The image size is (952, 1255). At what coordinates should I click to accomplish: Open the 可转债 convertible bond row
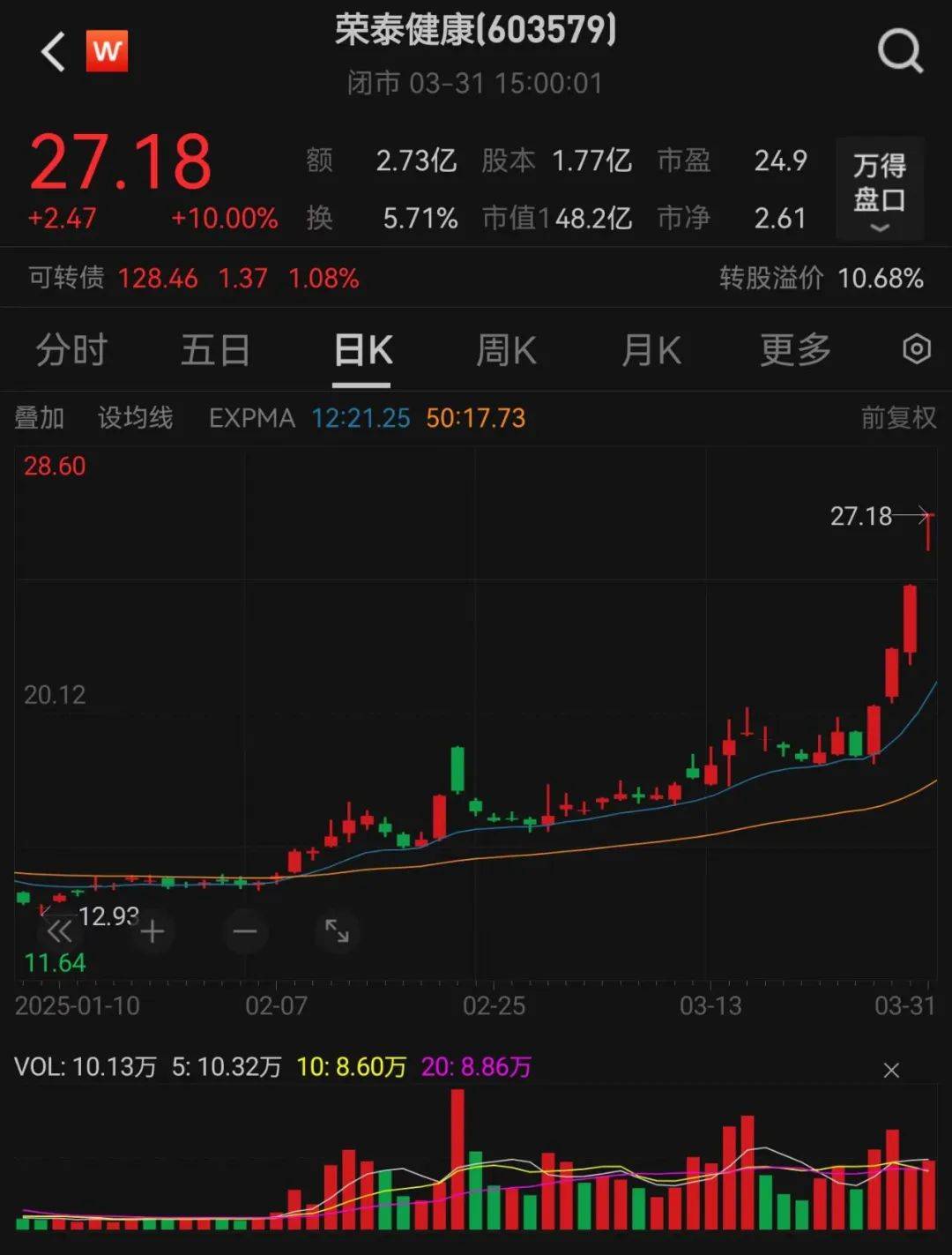(x=194, y=279)
